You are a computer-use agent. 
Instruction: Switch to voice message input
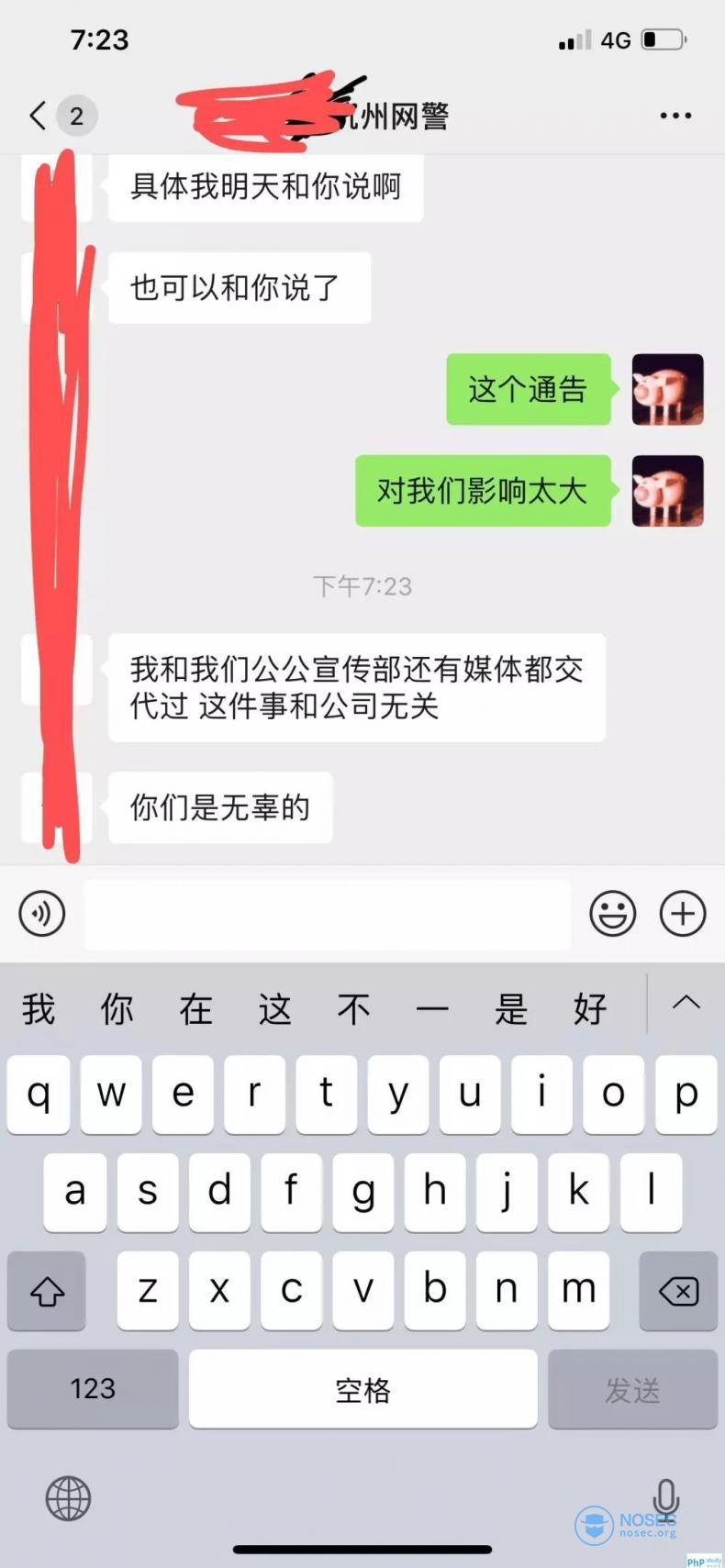(42, 914)
